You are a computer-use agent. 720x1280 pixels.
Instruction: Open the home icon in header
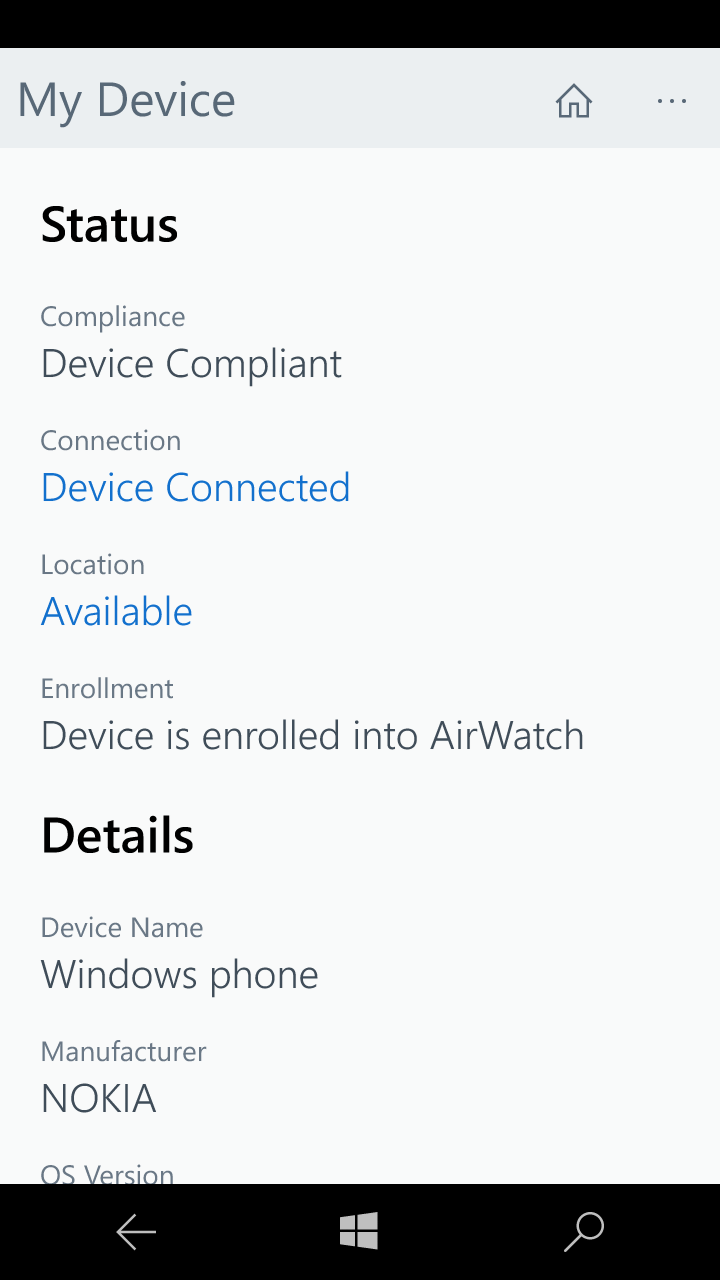574,100
